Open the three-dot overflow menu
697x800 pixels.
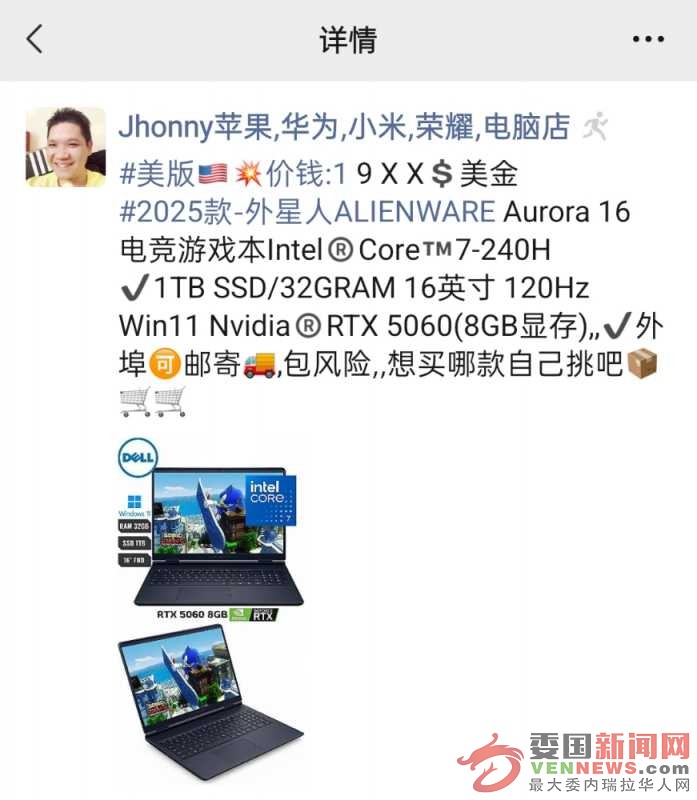(x=648, y=40)
